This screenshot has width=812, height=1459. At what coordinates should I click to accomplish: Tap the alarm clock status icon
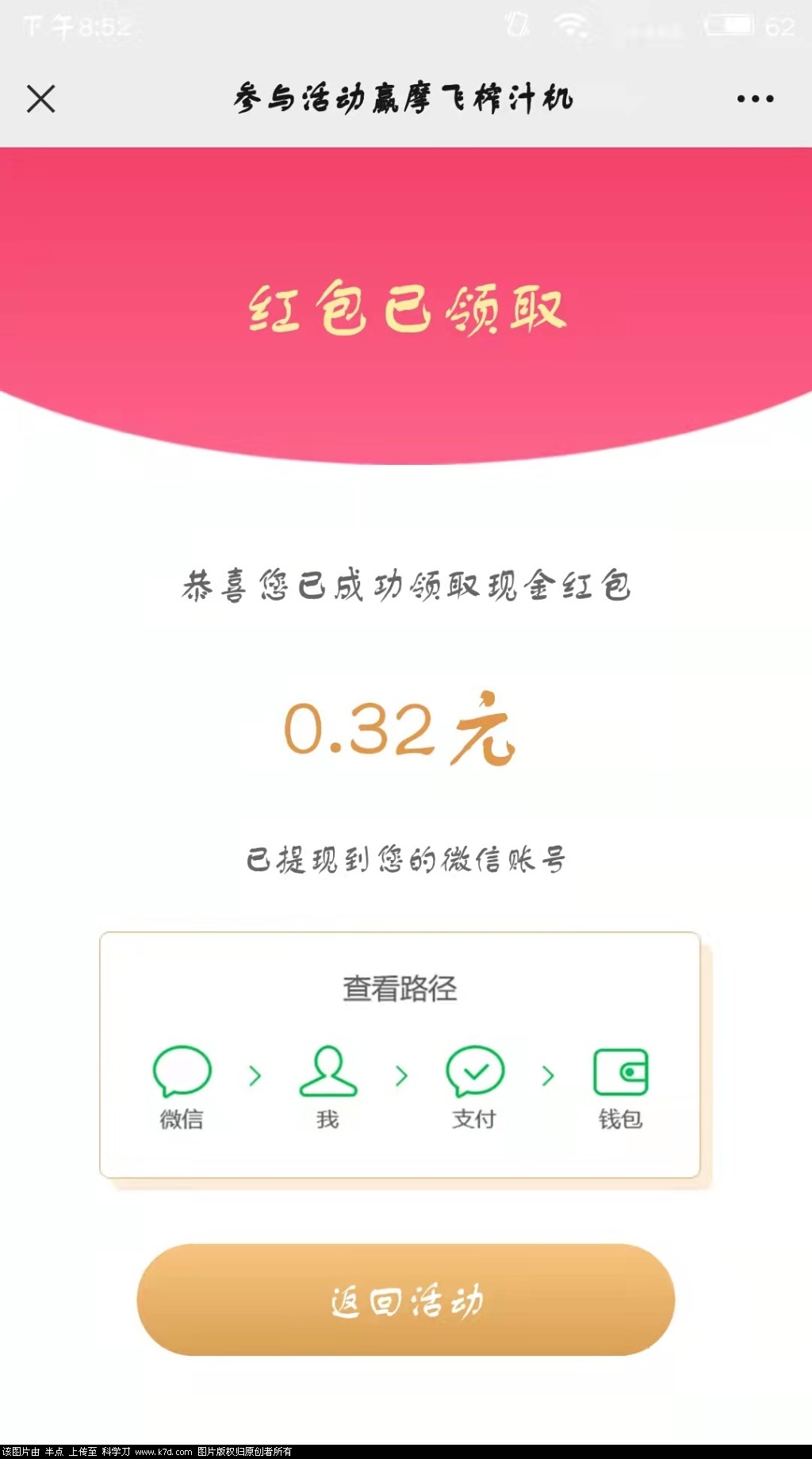coord(516,24)
